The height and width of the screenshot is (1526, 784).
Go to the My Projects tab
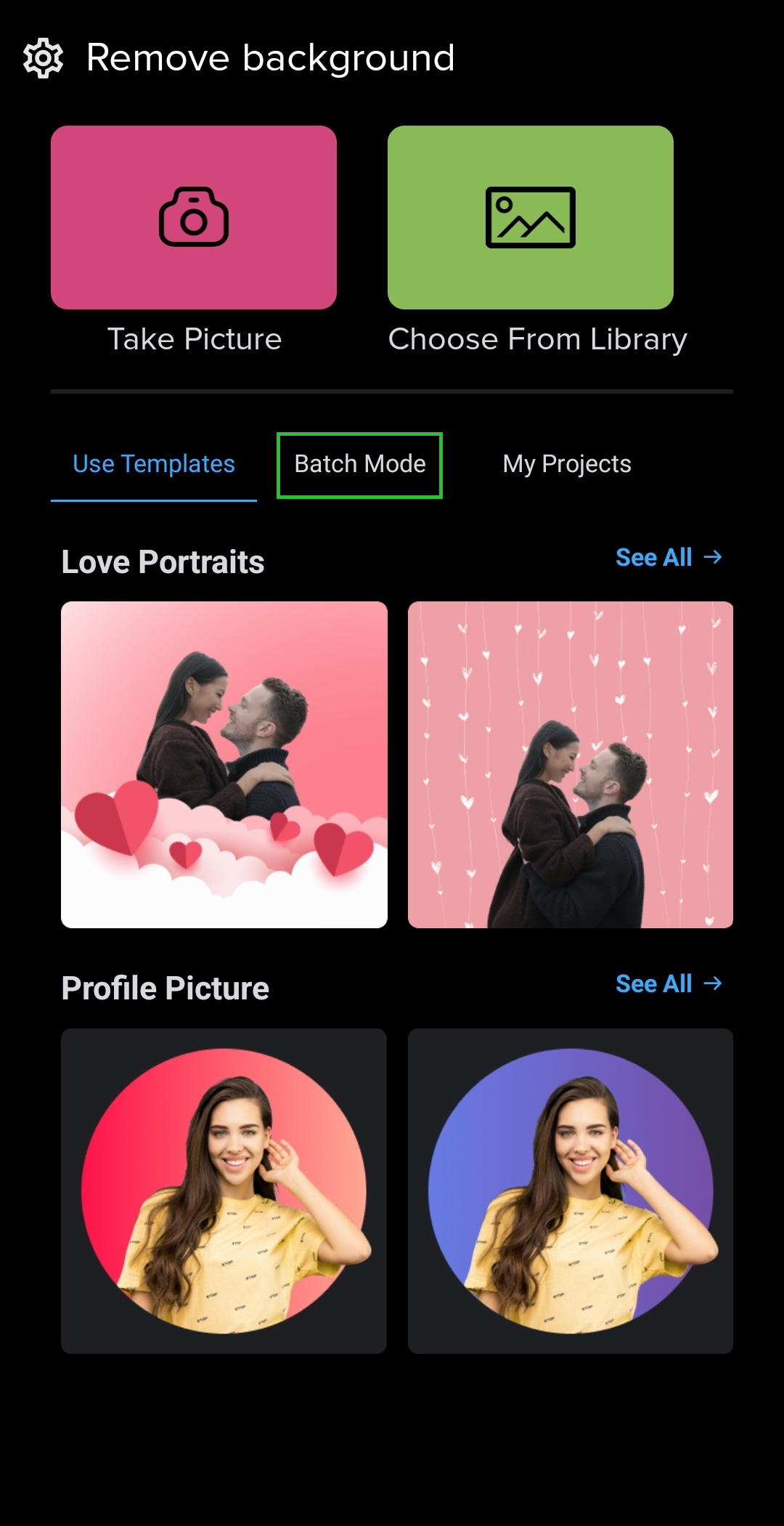tap(567, 464)
